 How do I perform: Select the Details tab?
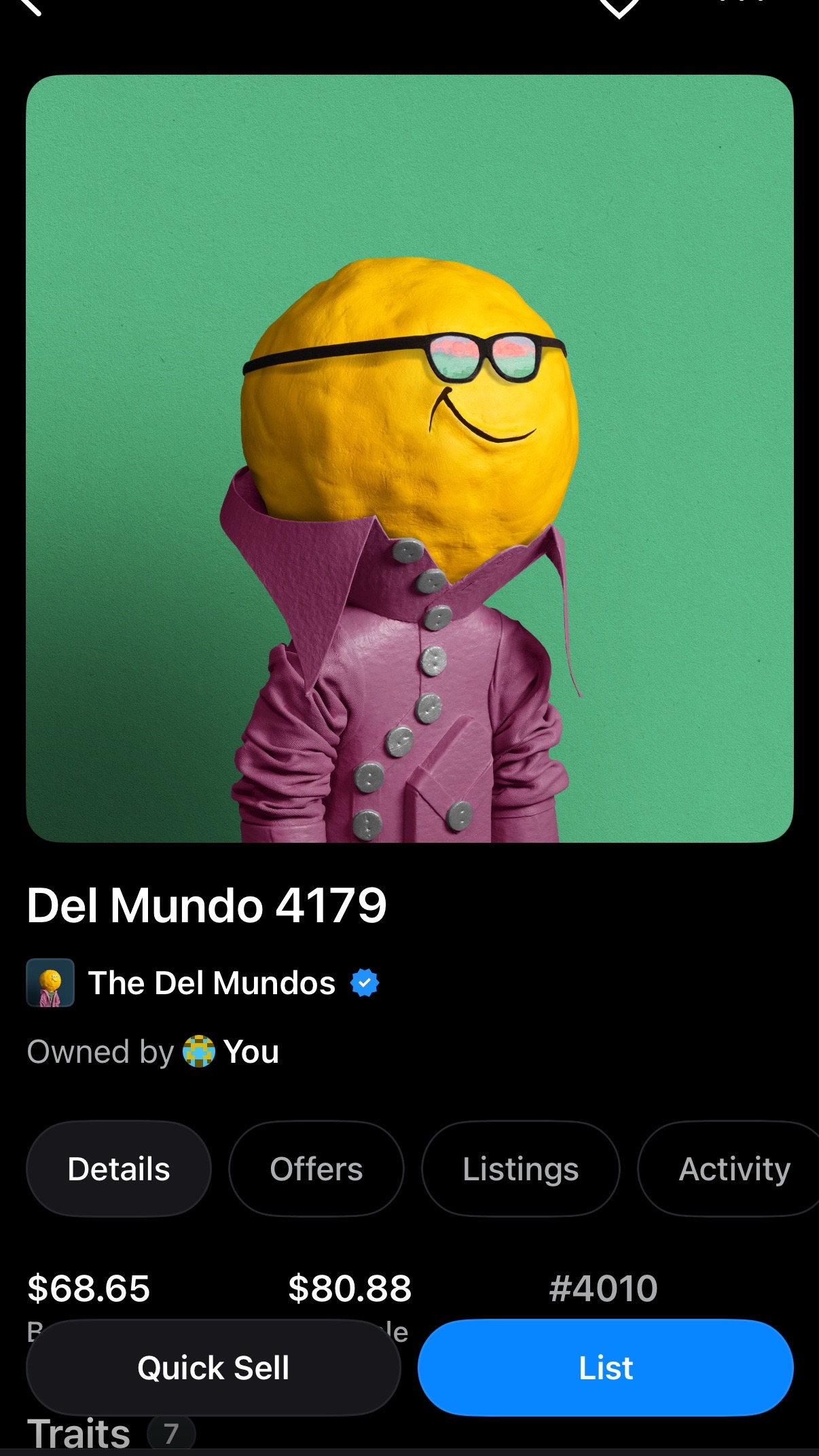[119, 1169]
